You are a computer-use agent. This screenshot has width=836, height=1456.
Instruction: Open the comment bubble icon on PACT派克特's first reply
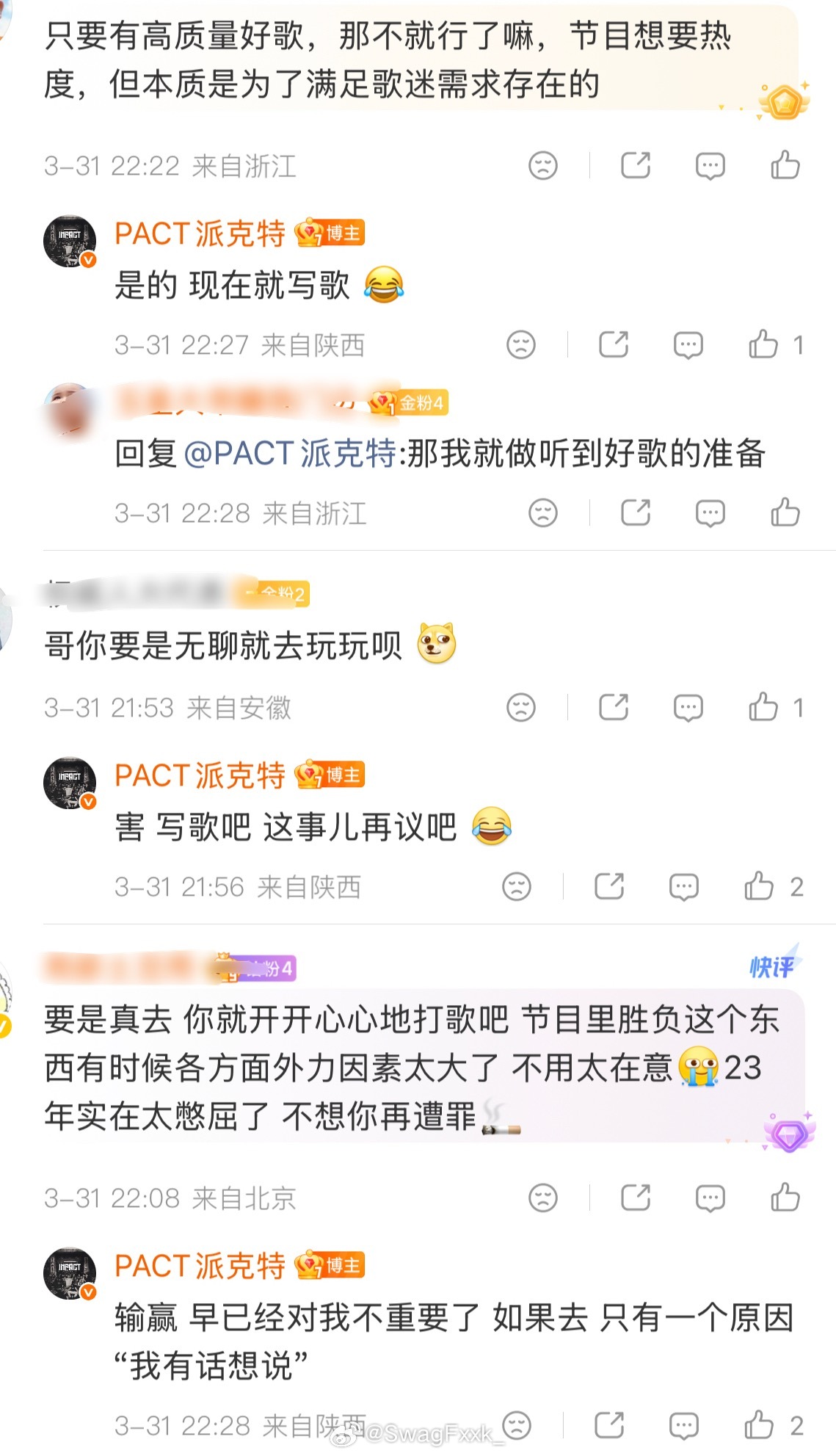(687, 344)
